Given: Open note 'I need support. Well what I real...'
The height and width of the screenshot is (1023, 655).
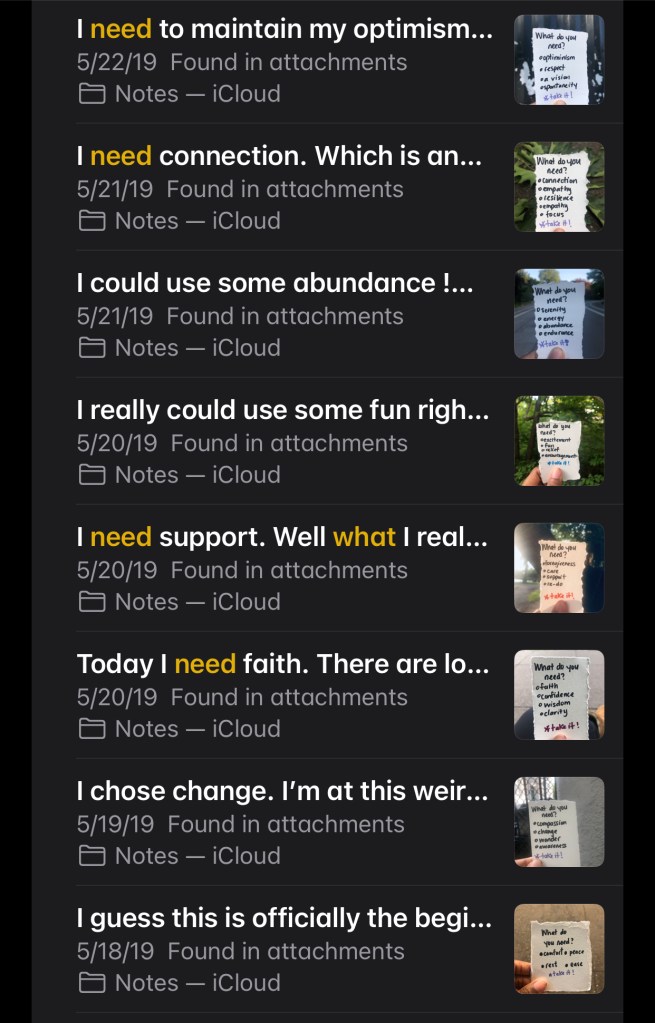Looking at the screenshot, I should click(282, 538).
